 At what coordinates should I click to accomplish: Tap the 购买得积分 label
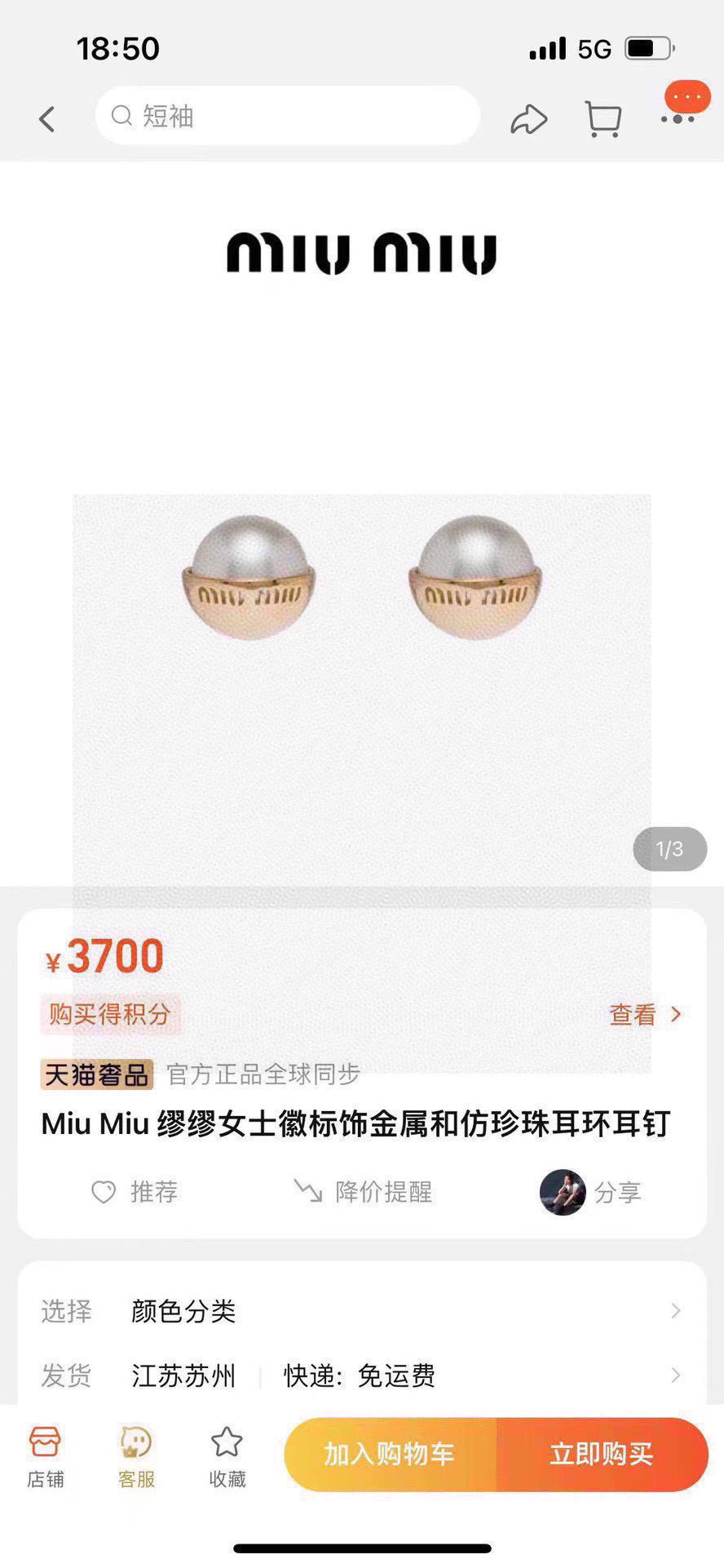pyautogui.click(x=109, y=1015)
